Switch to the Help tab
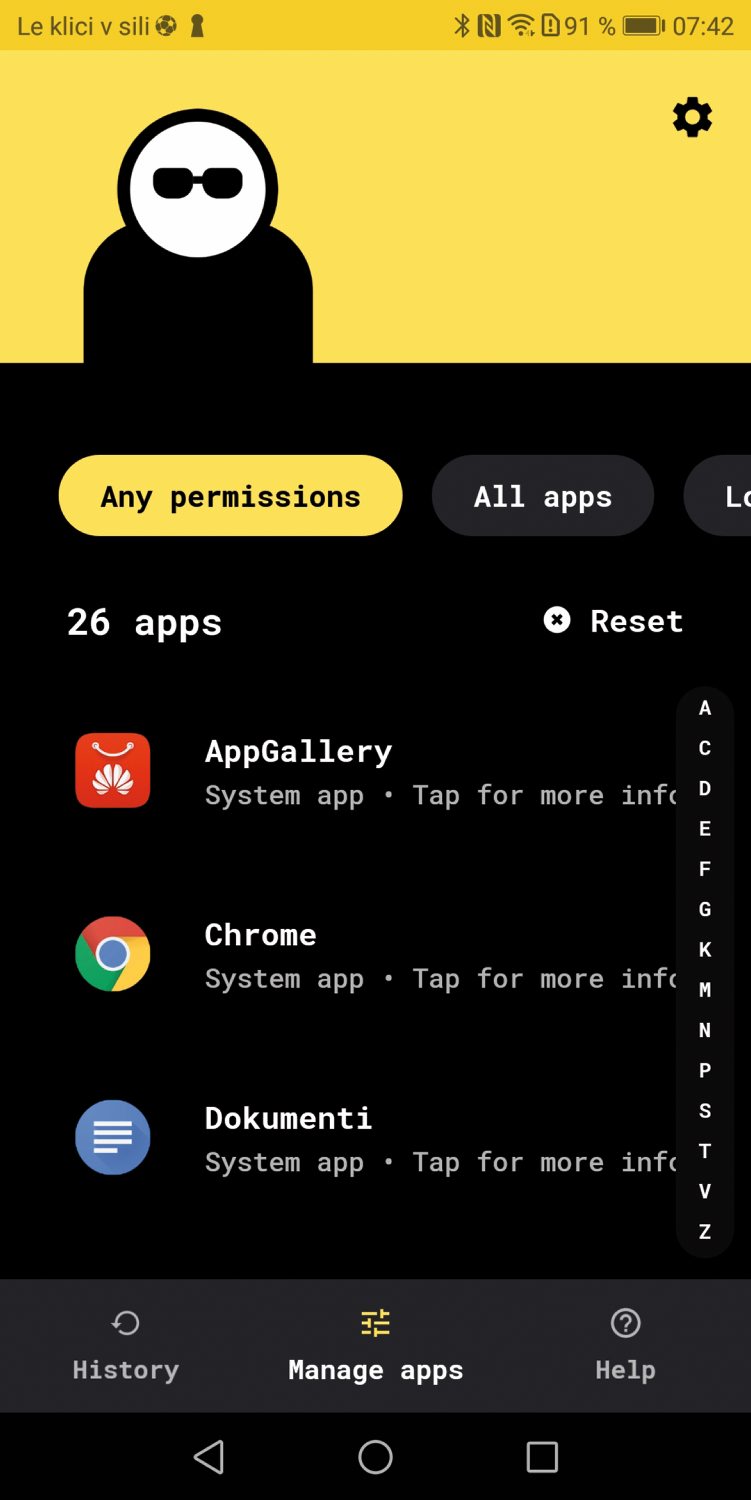This screenshot has height=1500, width=751. tap(625, 1345)
